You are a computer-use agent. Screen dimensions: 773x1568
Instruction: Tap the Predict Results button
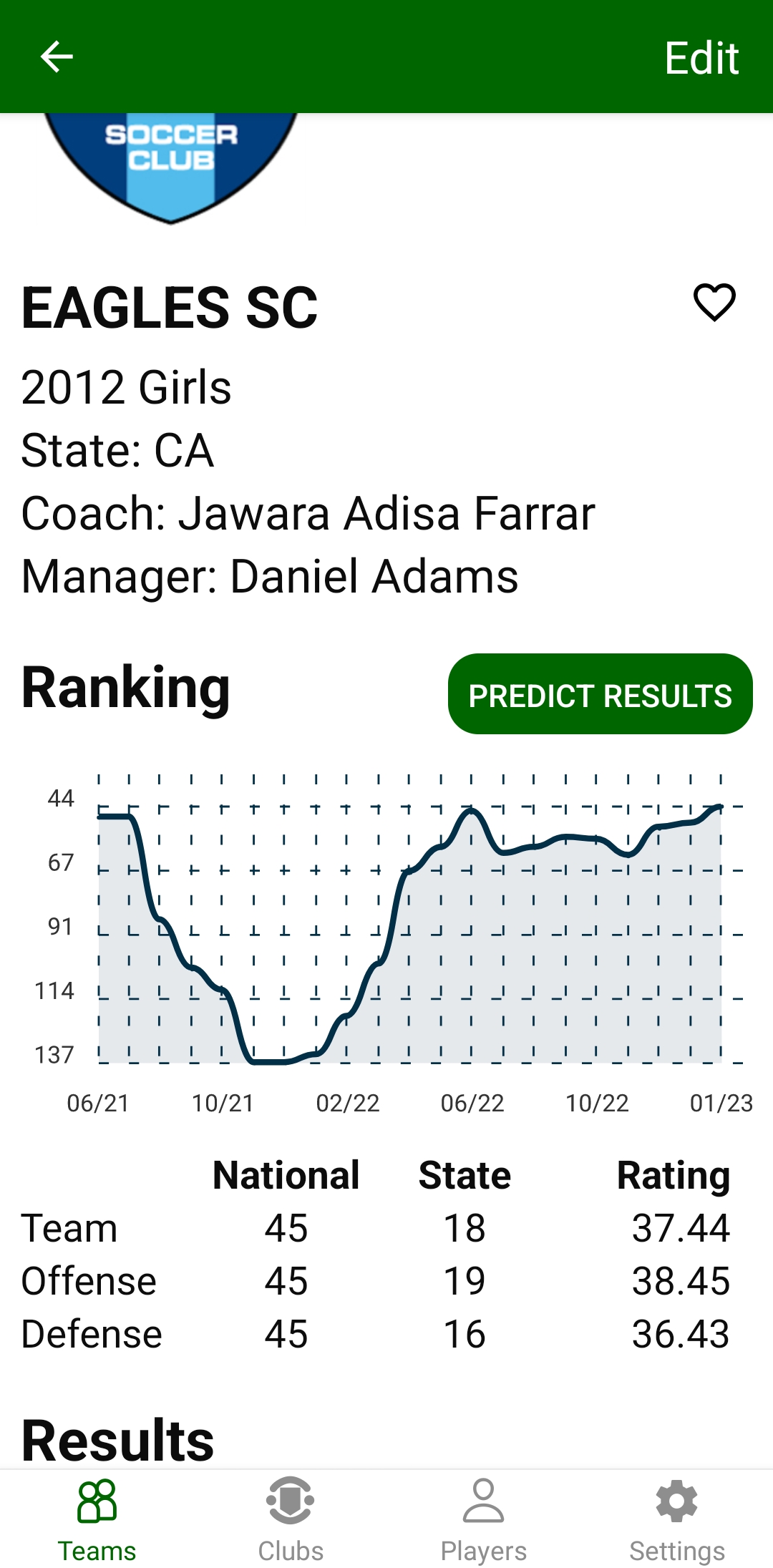tap(600, 694)
